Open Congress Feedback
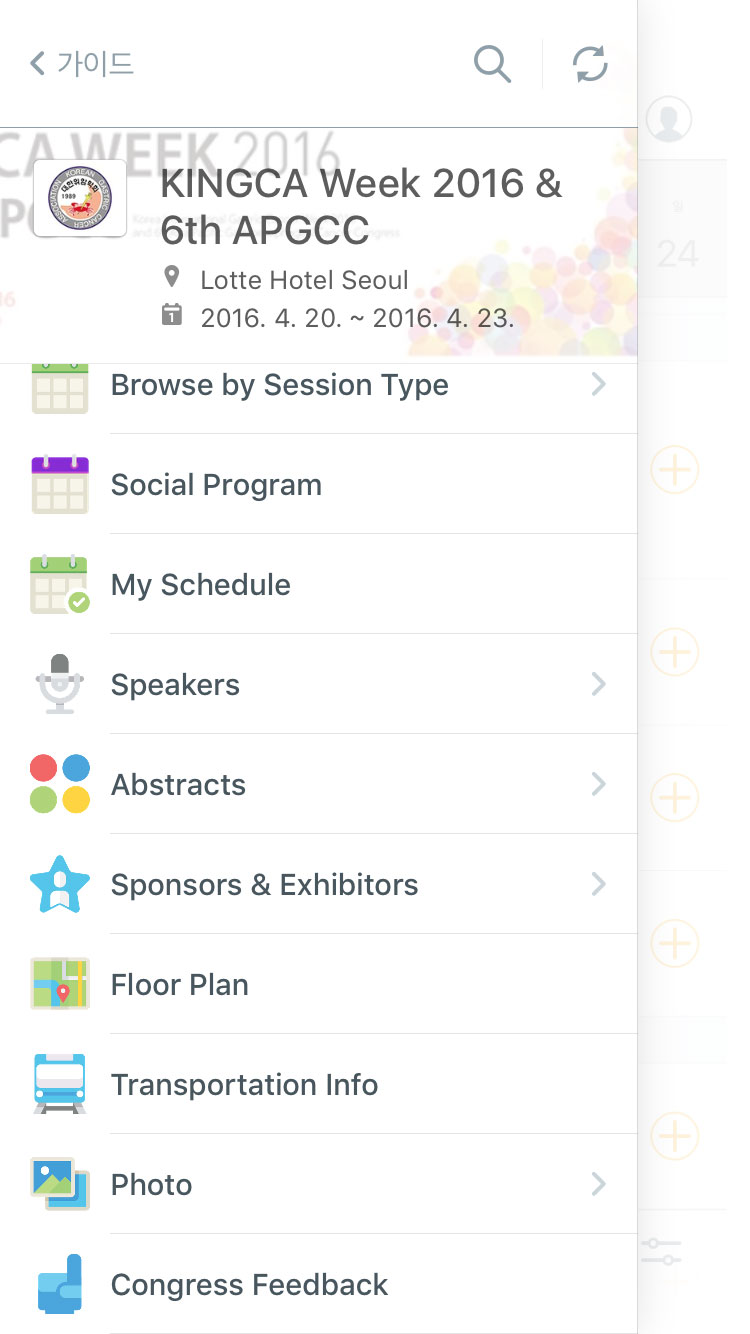Viewport: 750px width, 1334px height. [319, 1284]
